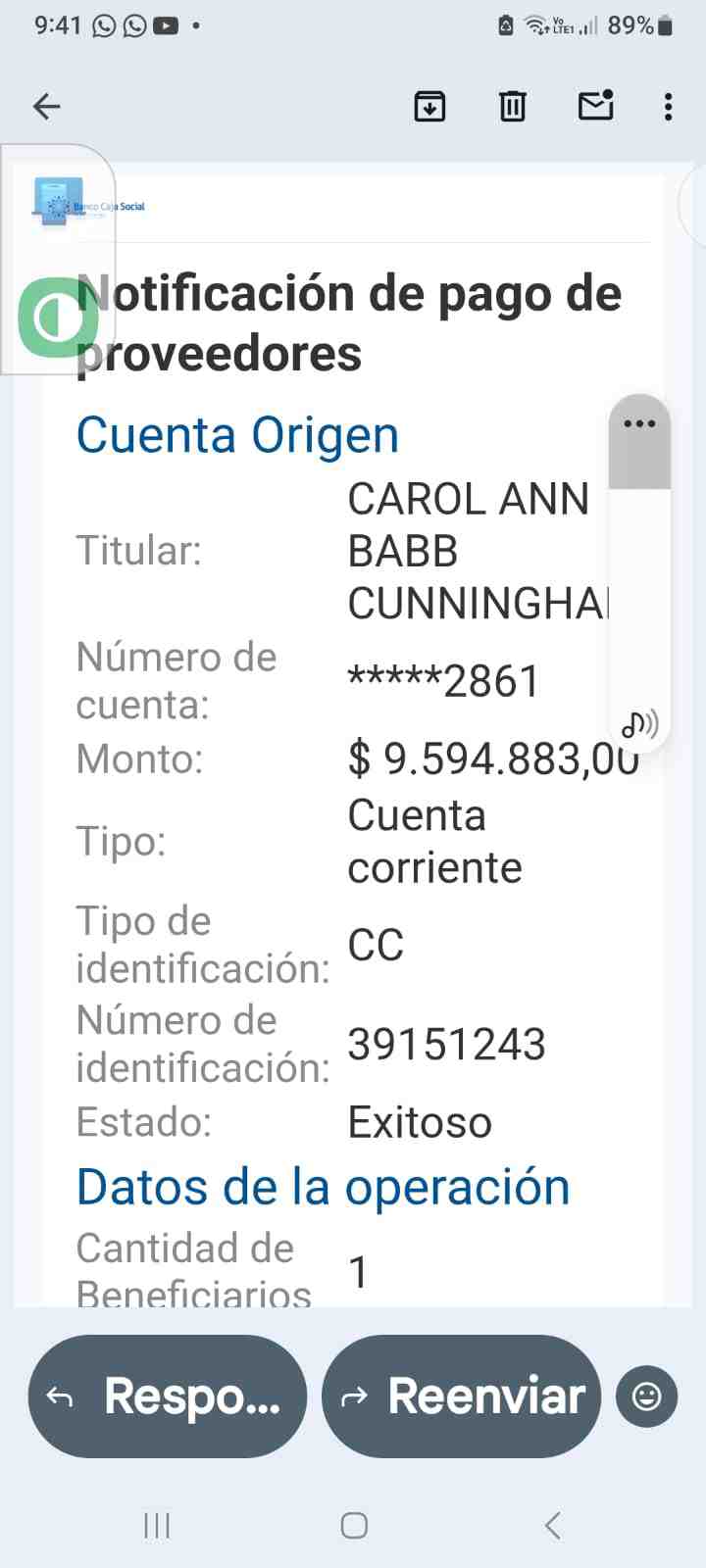The height and width of the screenshot is (1568, 706).
Task: Go back to the inbox
Action: pos(47,106)
